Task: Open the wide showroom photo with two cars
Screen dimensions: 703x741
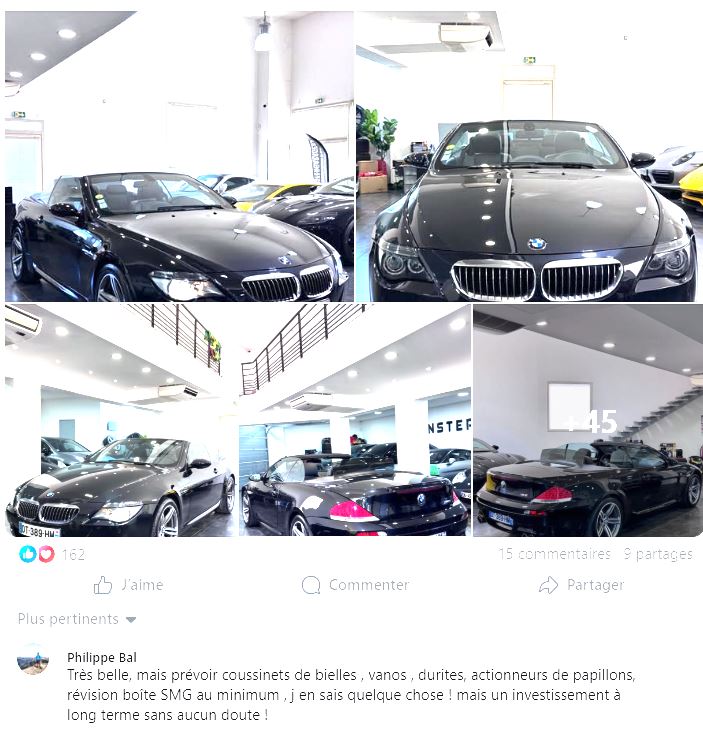Action: (238, 420)
